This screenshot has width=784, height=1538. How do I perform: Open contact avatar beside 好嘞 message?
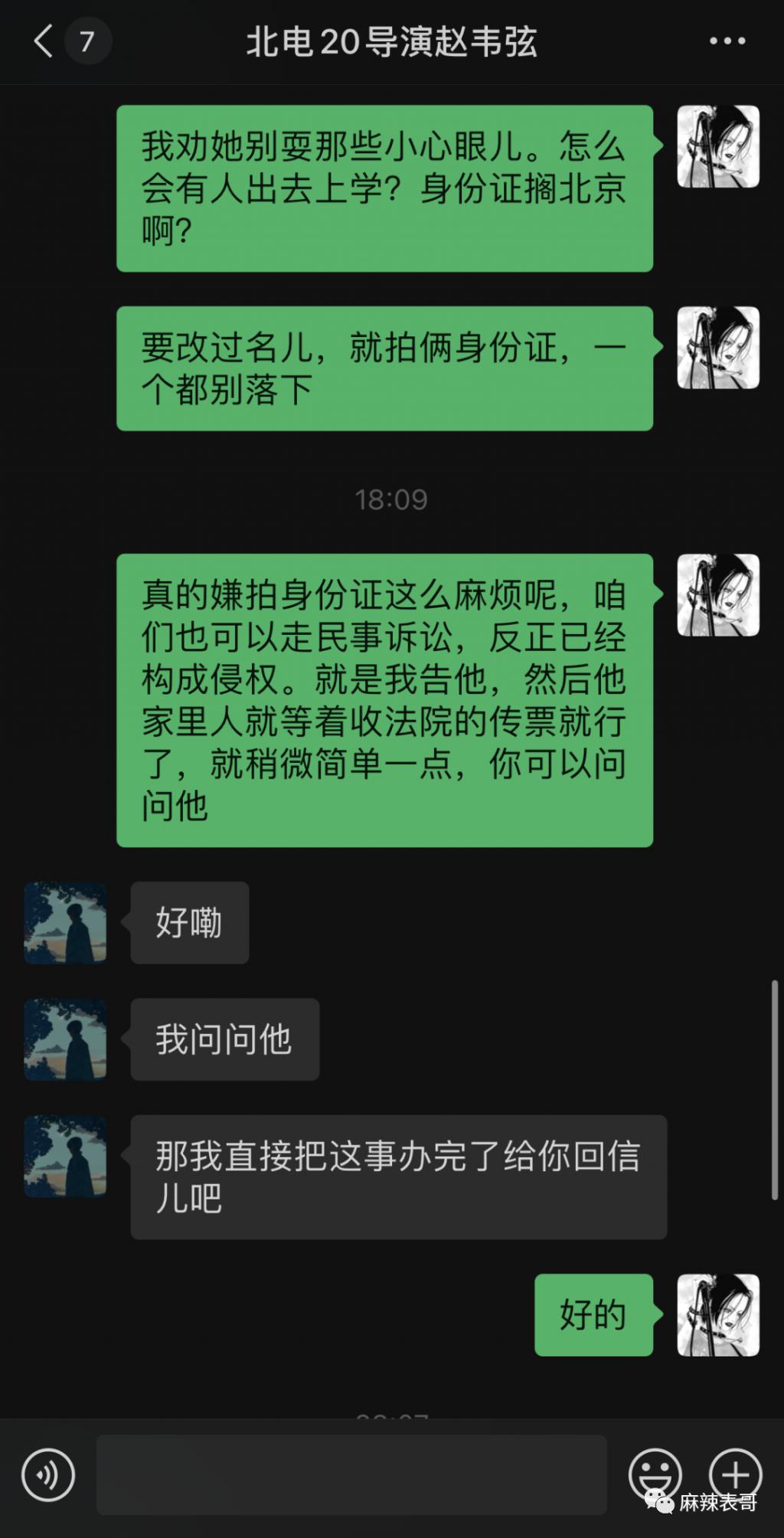[x=65, y=922]
